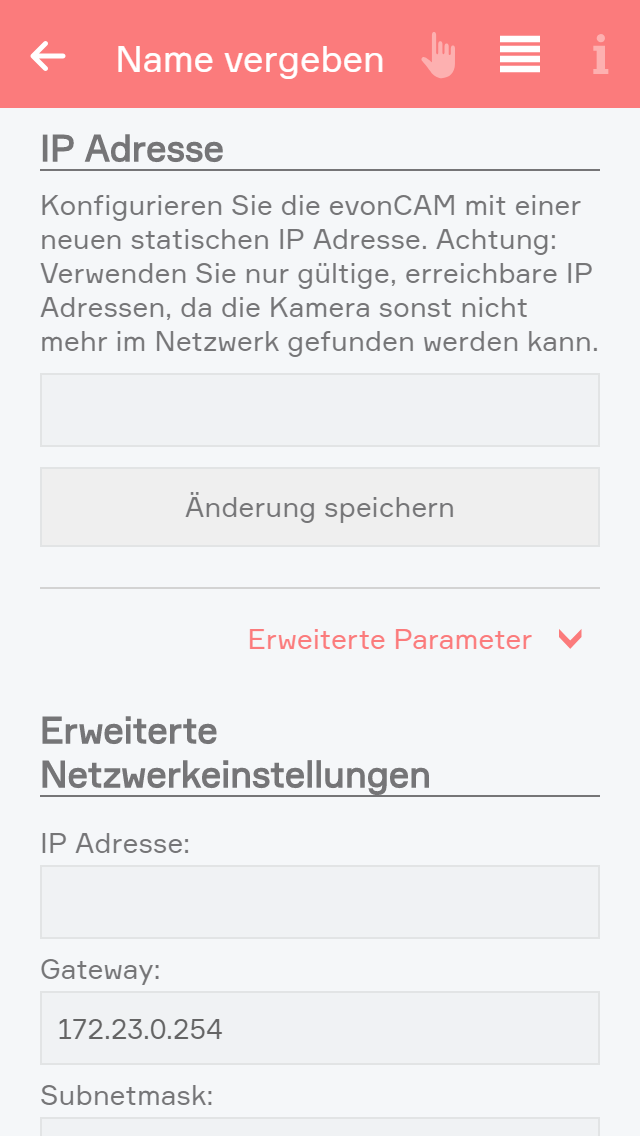Open the info icon
This screenshot has height=1136, width=640.
pyautogui.click(x=600, y=56)
